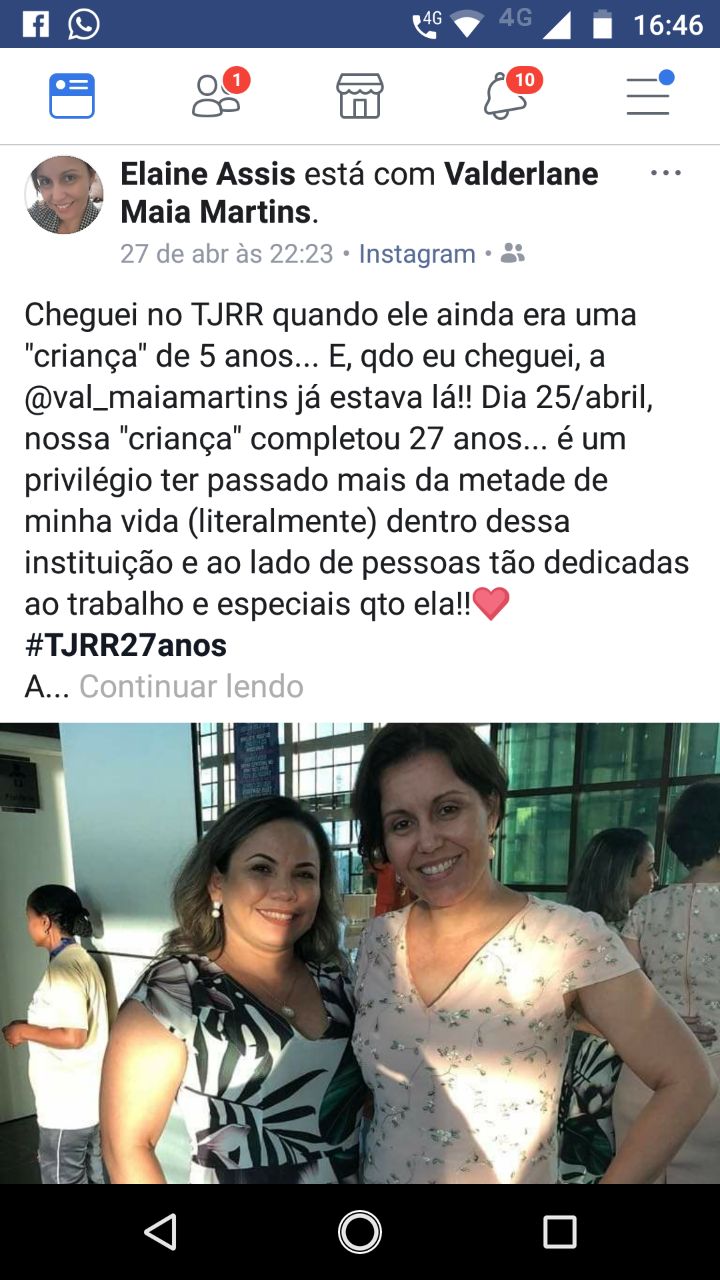Open Elaine Assis profile name link
720x1280 pixels.
tap(208, 174)
